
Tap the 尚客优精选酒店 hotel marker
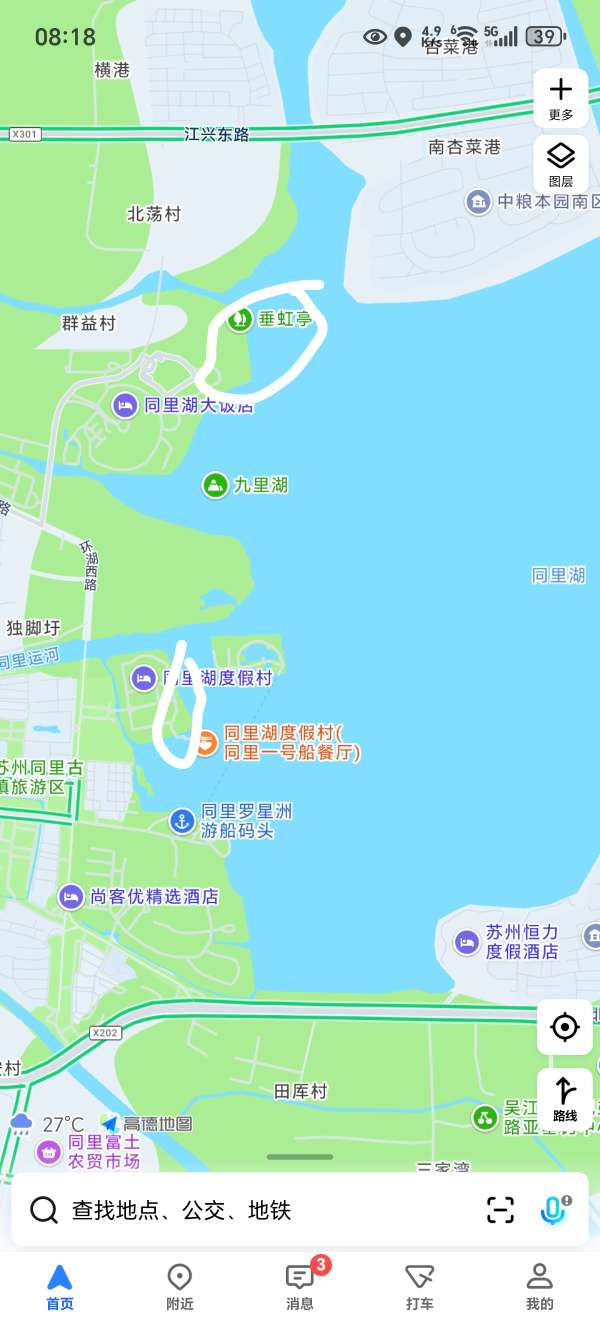click(71, 896)
